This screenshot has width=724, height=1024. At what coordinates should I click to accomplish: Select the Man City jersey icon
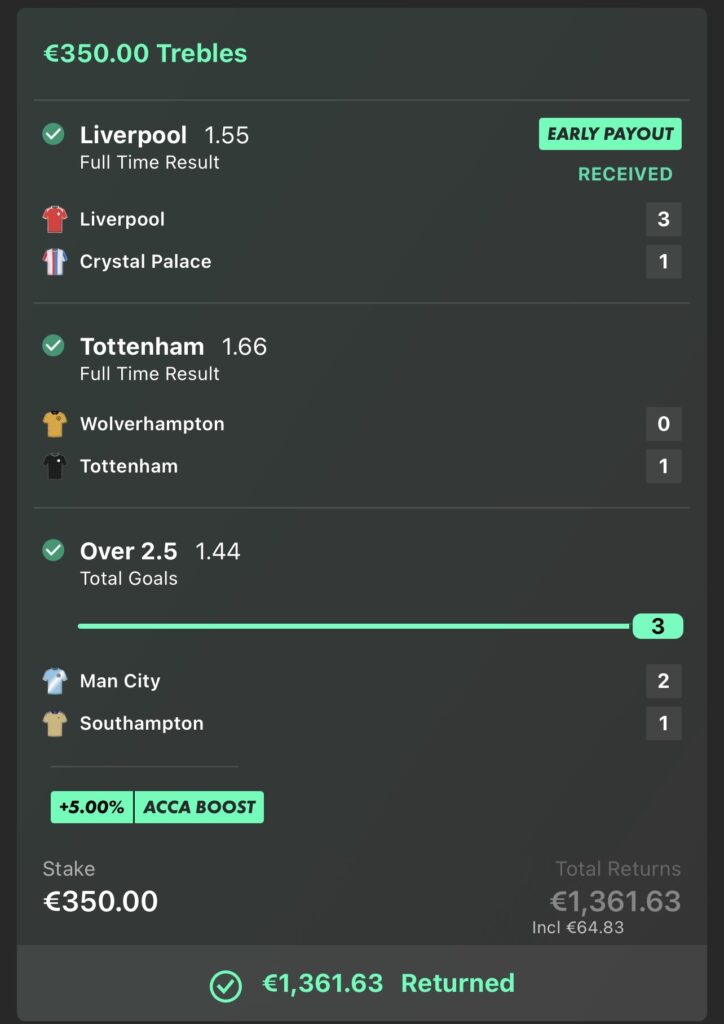click(x=58, y=681)
